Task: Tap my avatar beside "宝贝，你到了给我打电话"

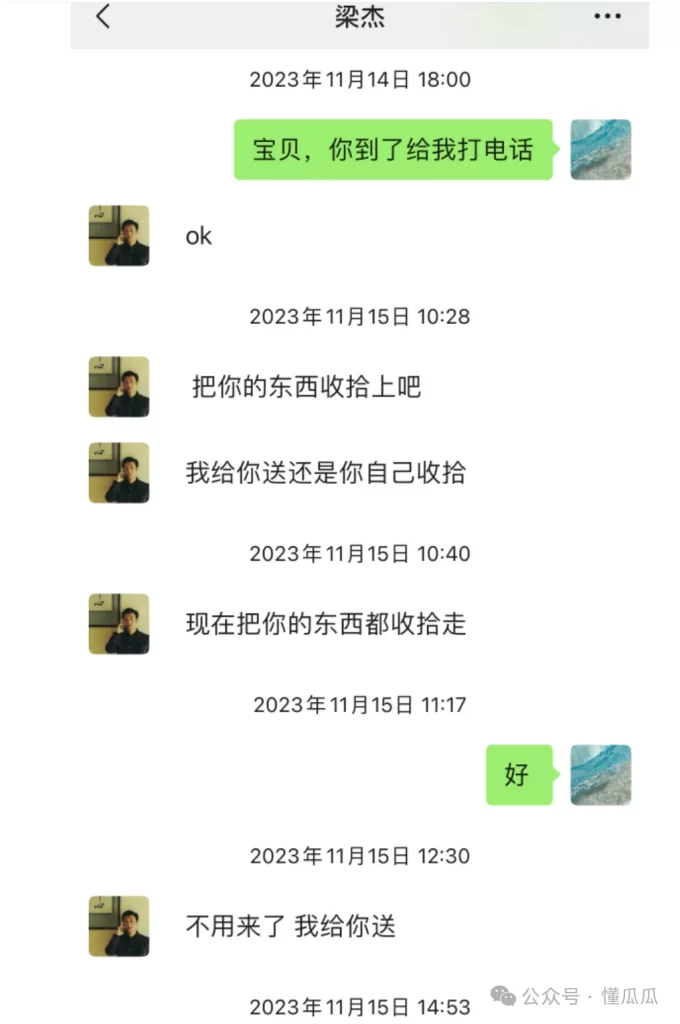Action: (x=600, y=150)
